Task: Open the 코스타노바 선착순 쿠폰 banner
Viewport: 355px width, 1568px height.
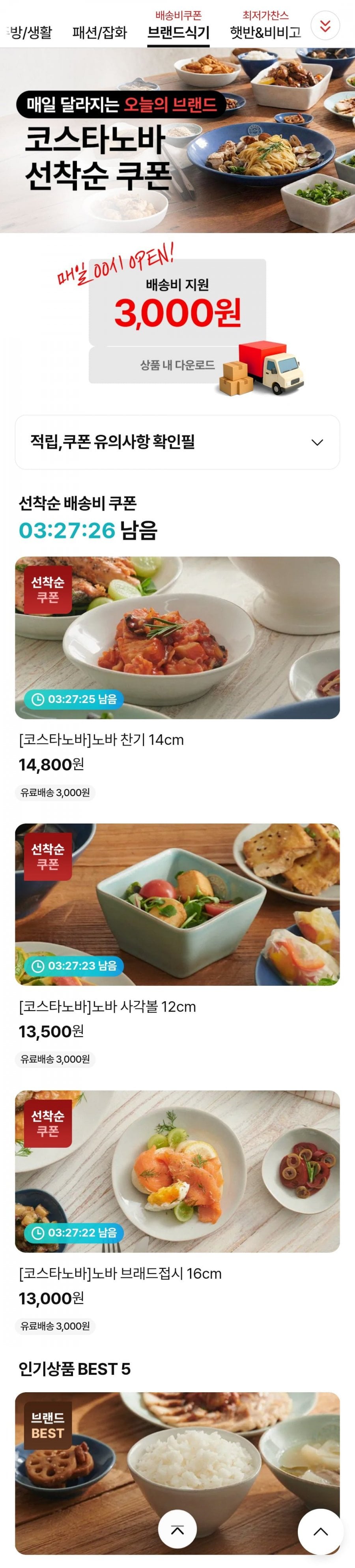Action: 177,140
